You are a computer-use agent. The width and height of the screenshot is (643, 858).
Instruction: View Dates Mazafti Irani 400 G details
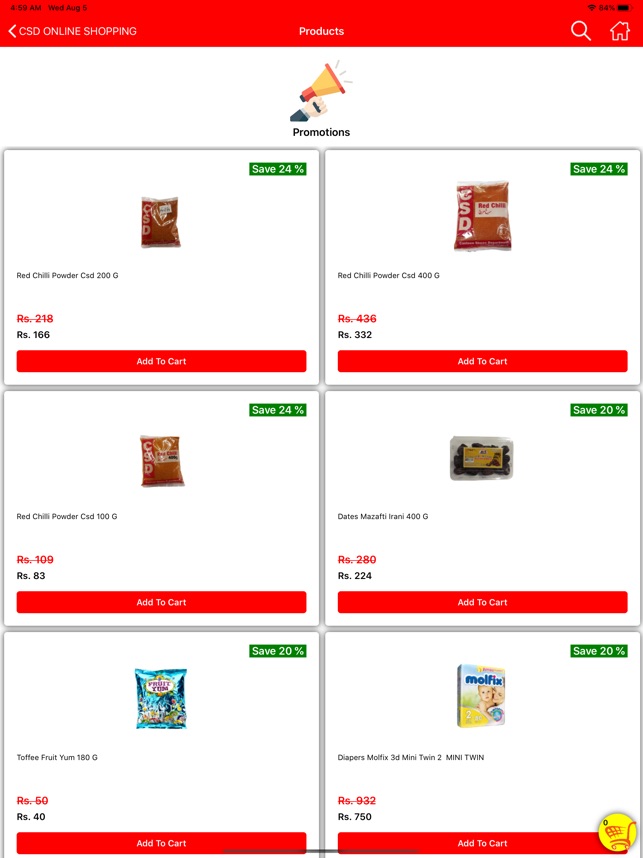(482, 458)
